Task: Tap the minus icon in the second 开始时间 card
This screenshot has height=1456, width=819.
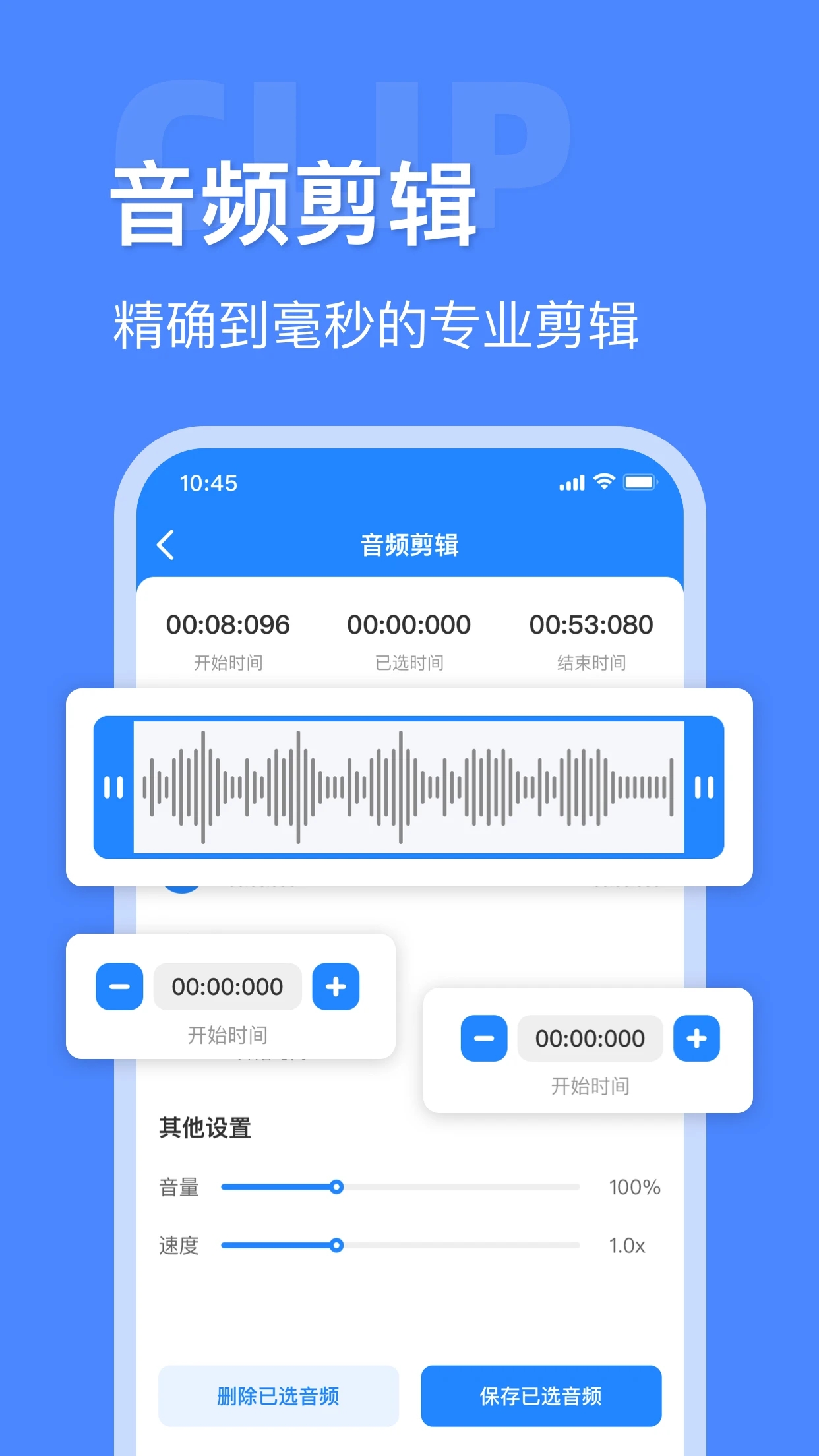Action: tap(483, 1037)
